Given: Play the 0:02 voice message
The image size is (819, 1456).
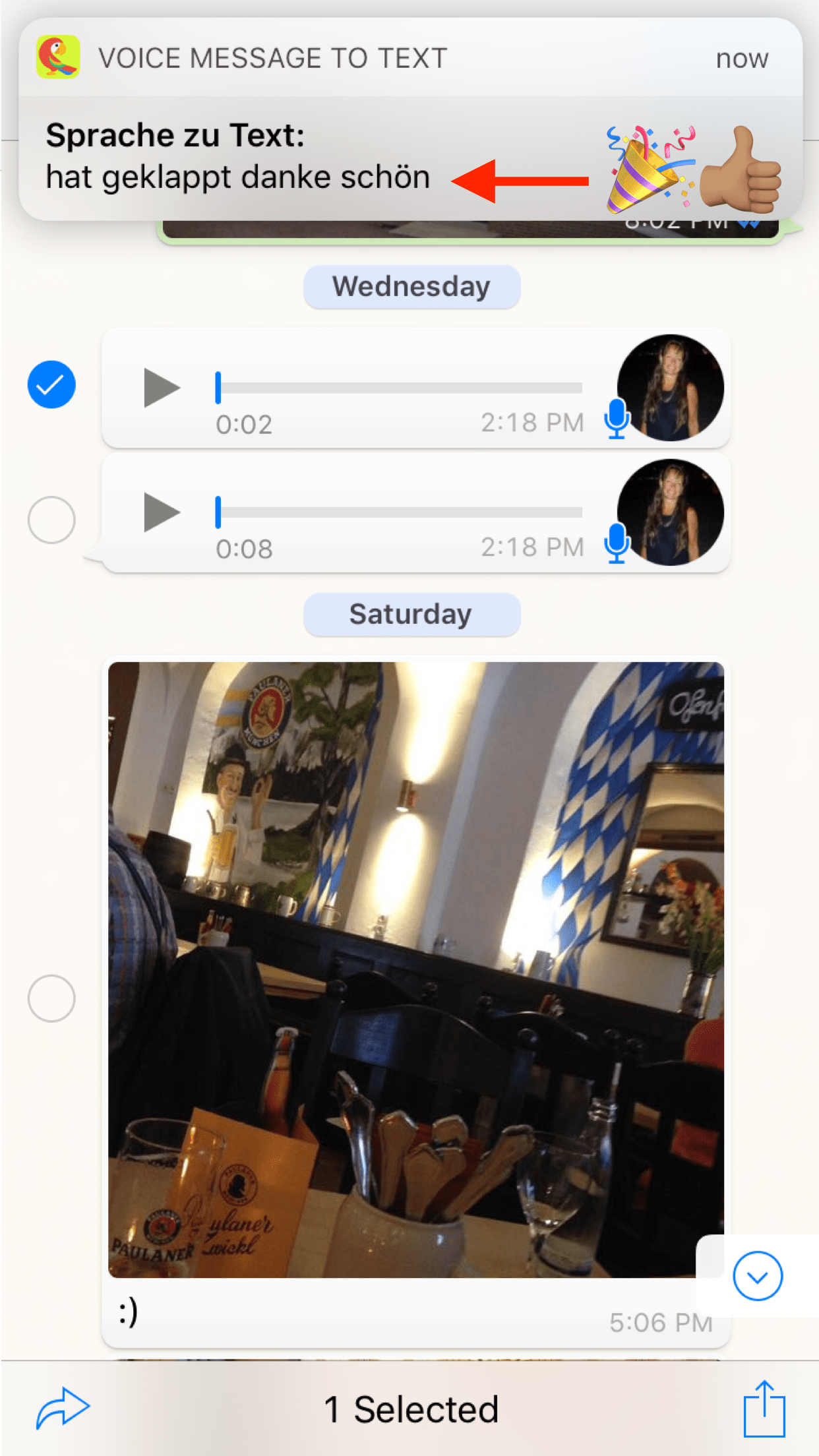Looking at the screenshot, I should point(162,388).
